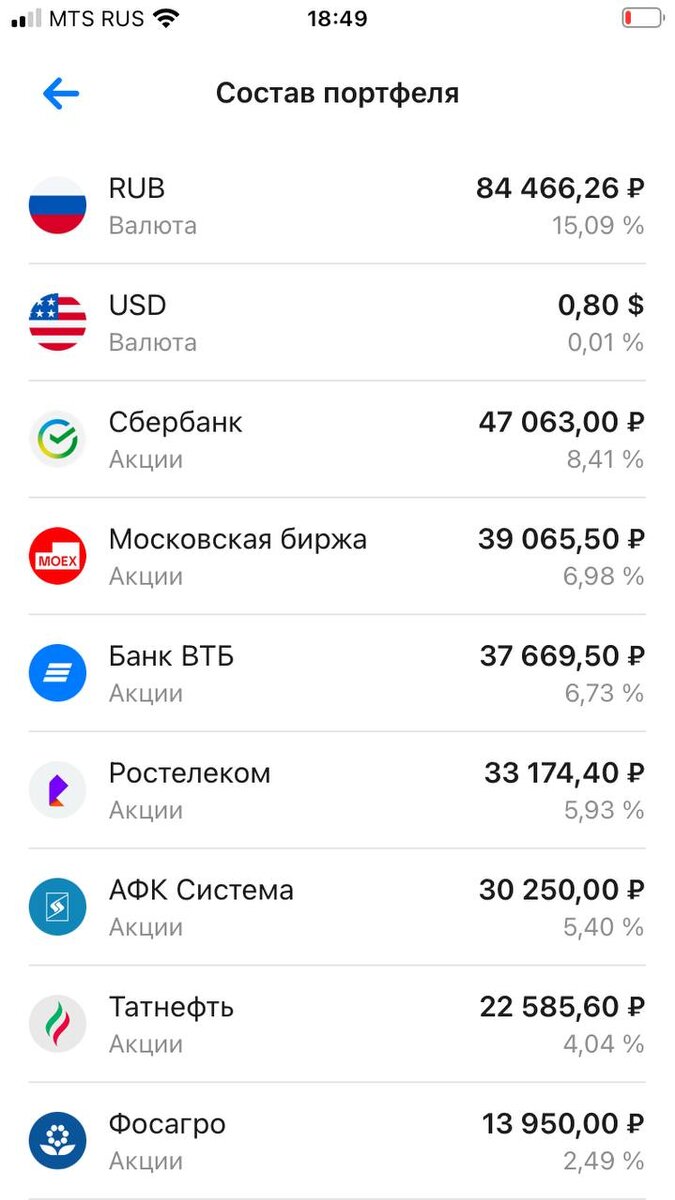Select the АФК Система position
The height and width of the screenshot is (1200, 675).
pos(337,908)
